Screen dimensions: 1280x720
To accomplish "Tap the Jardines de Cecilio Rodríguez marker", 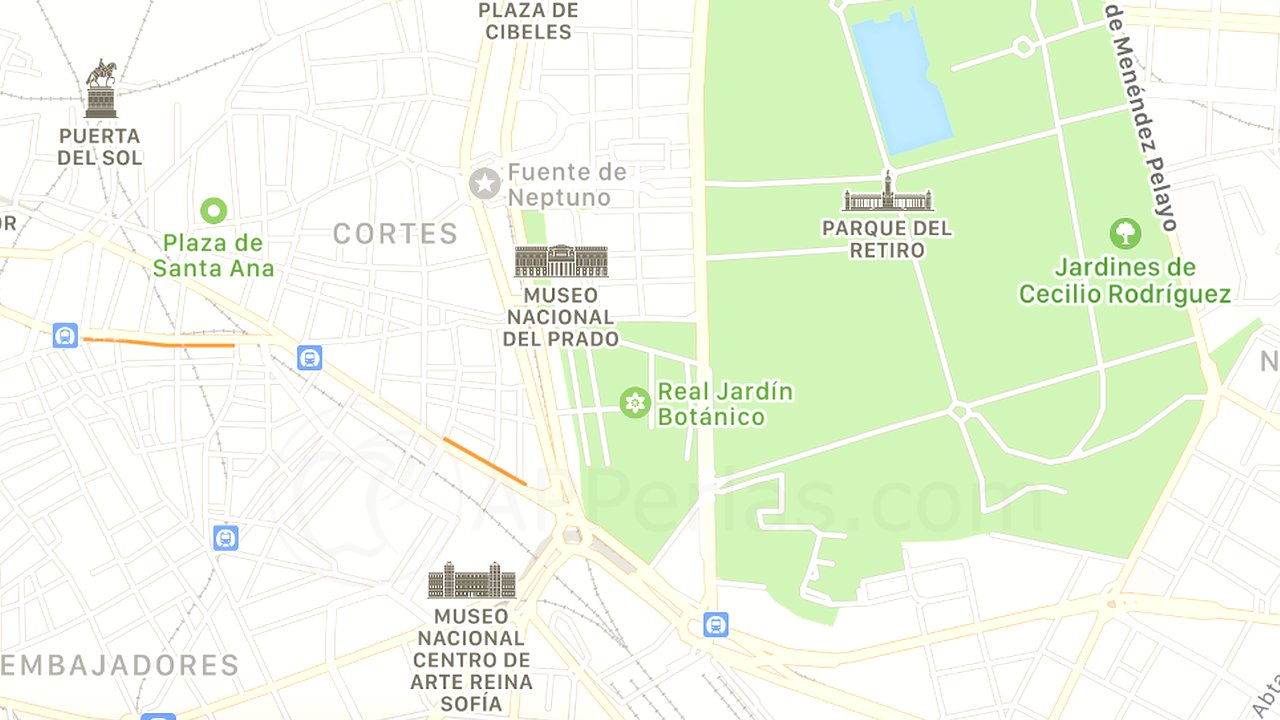I will click(x=1125, y=234).
